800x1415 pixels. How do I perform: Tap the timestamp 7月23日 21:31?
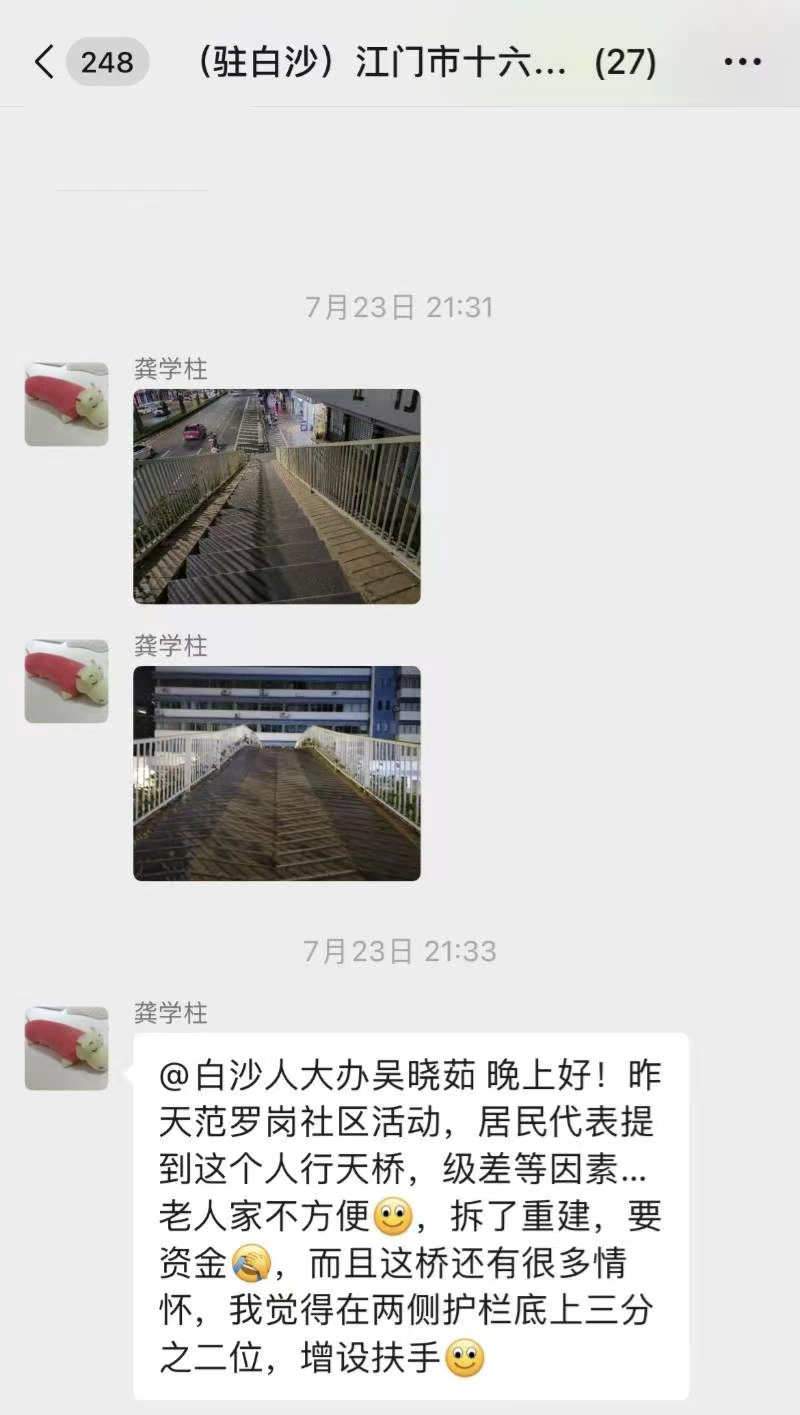[399, 308]
